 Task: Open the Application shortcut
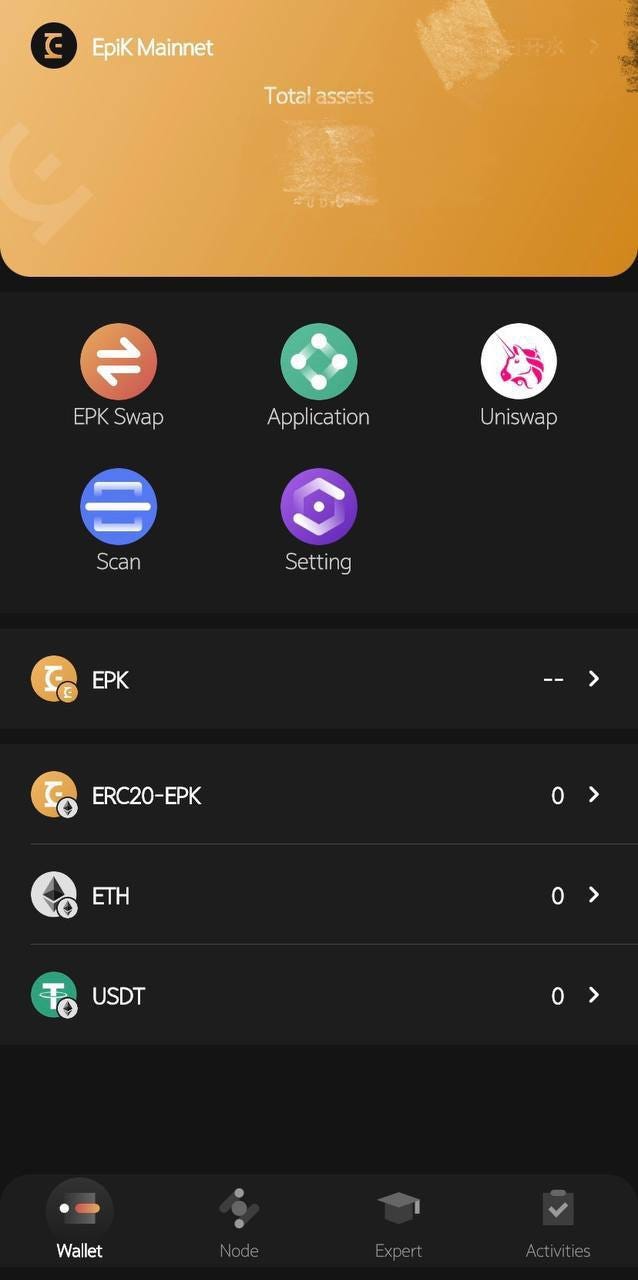pyautogui.click(x=318, y=376)
